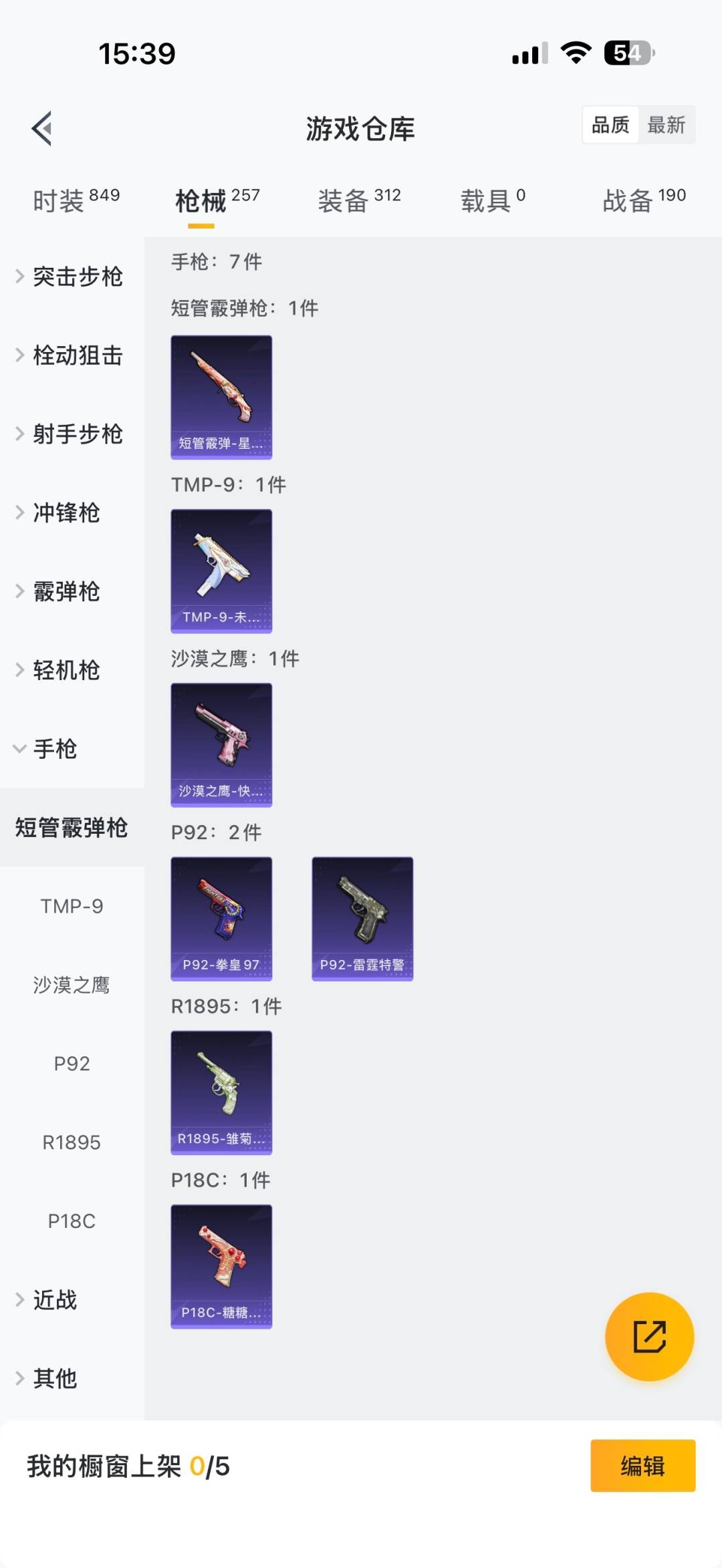The height and width of the screenshot is (1568, 722).
Task: Expand the 栓动狙击 category
Action: (x=70, y=355)
